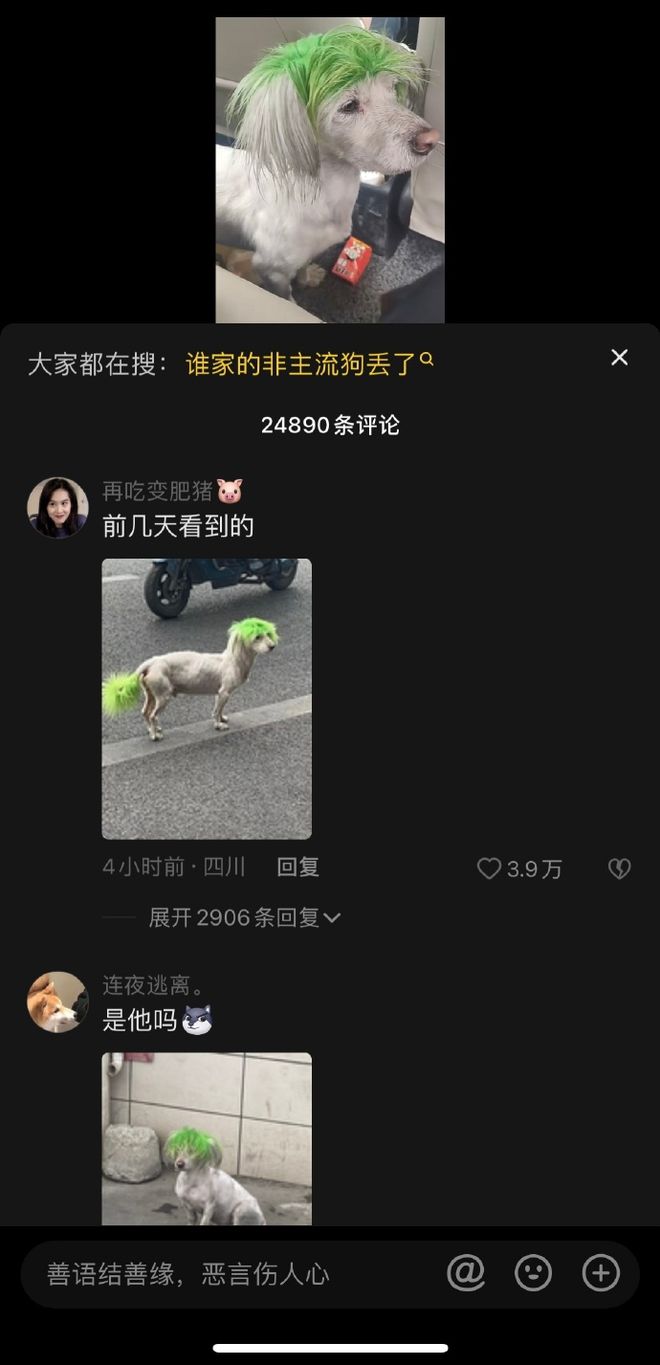Screen dimensions: 660x1365
Task: View 连夜逃离's dog photo
Action: point(206,1138)
